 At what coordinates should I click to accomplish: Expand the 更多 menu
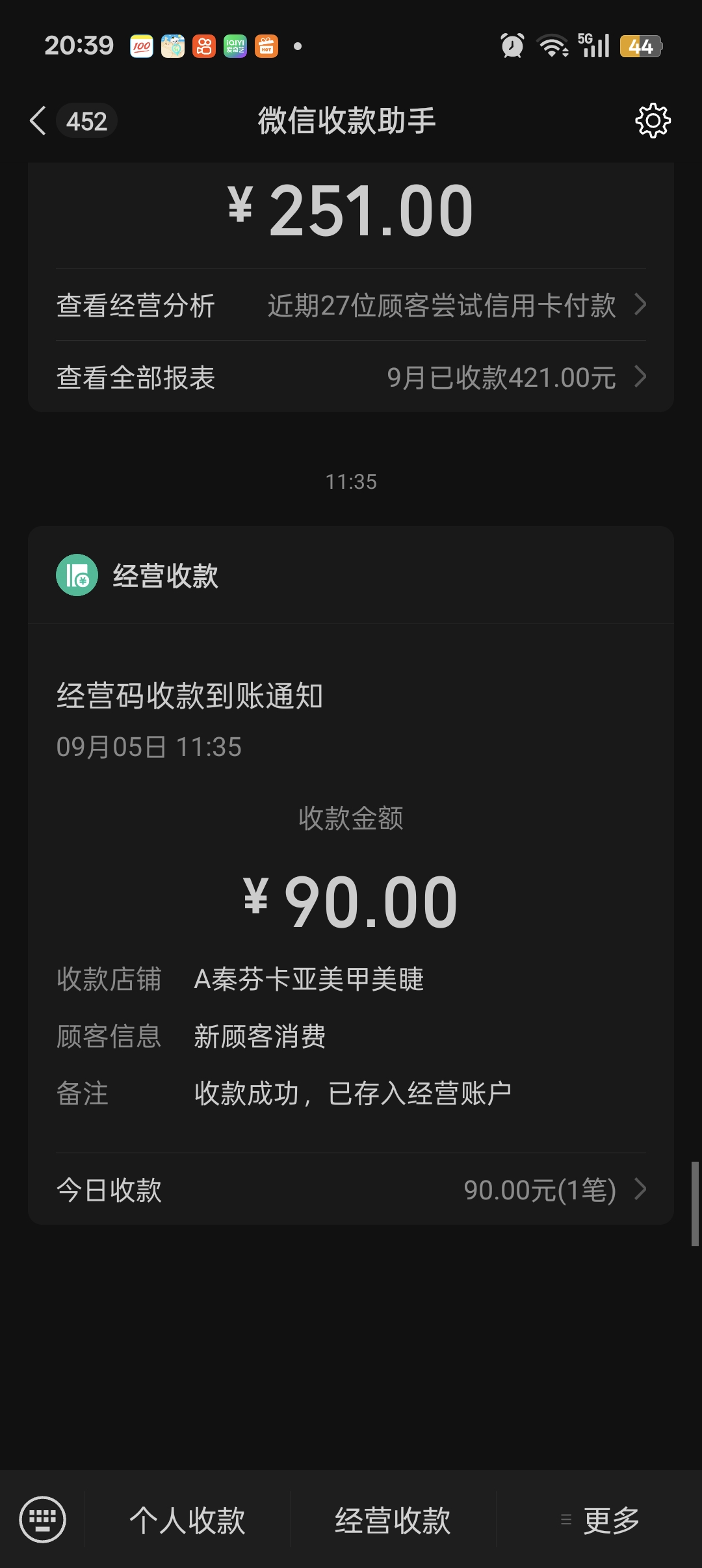[601, 1521]
